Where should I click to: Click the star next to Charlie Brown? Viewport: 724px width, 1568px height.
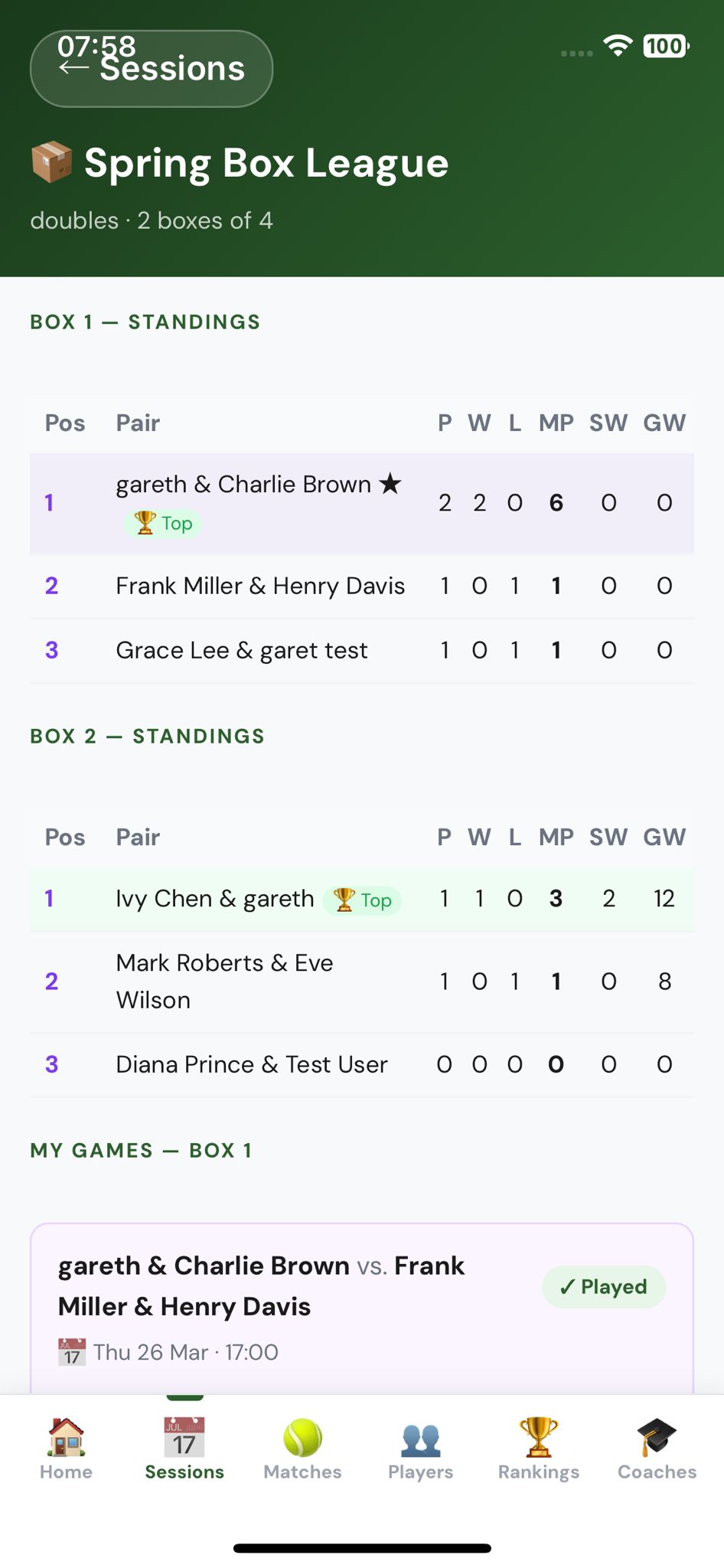[x=392, y=483]
